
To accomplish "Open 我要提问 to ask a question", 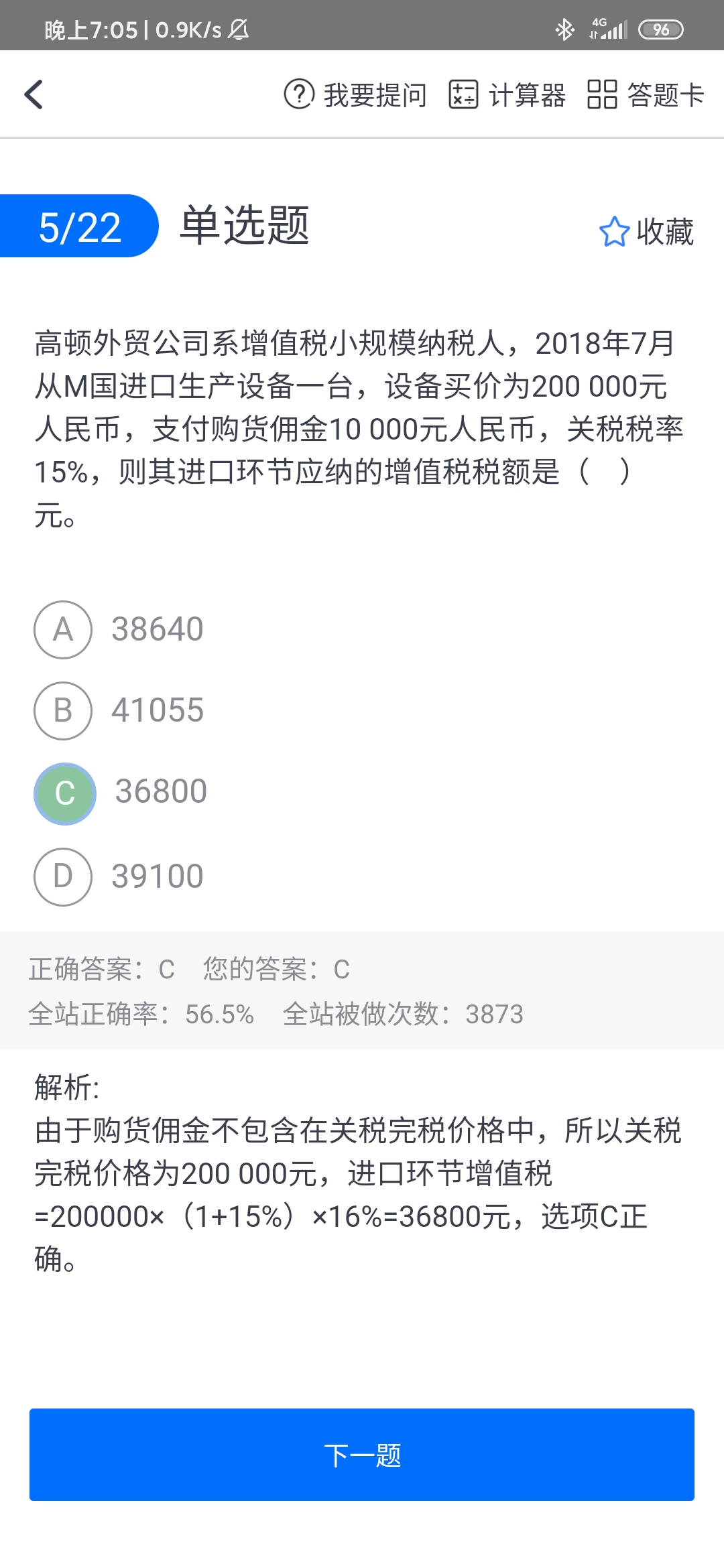I will pyautogui.click(x=355, y=94).
